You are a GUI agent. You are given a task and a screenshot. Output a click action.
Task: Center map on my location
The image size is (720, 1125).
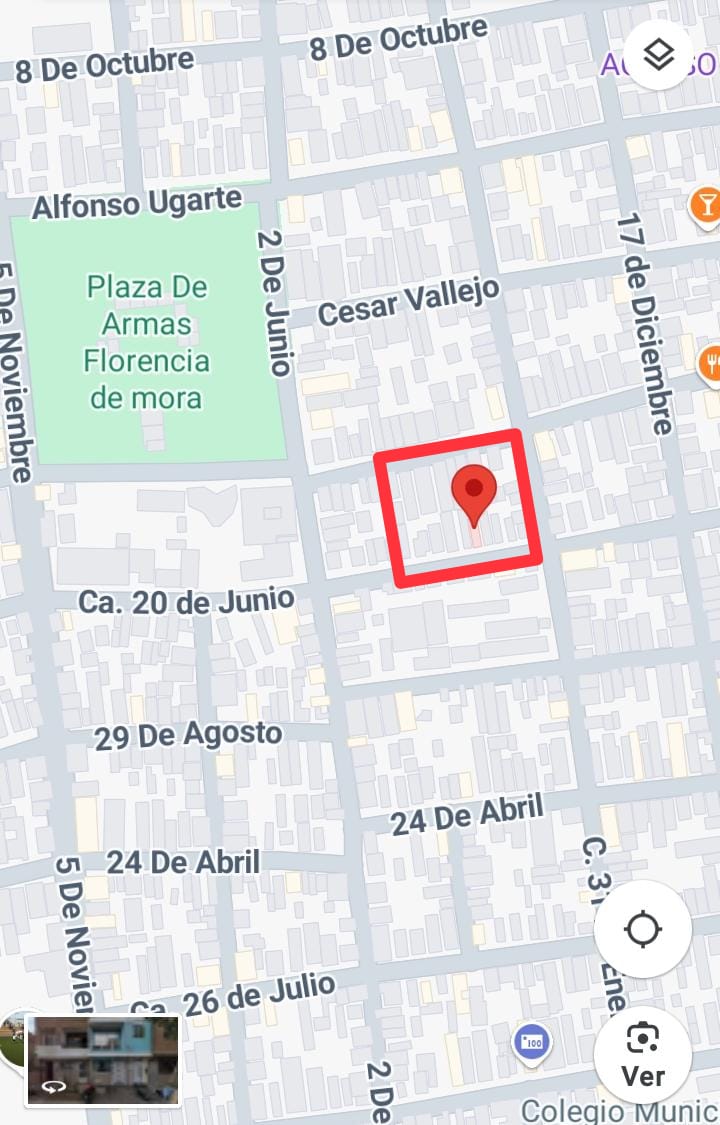point(642,930)
